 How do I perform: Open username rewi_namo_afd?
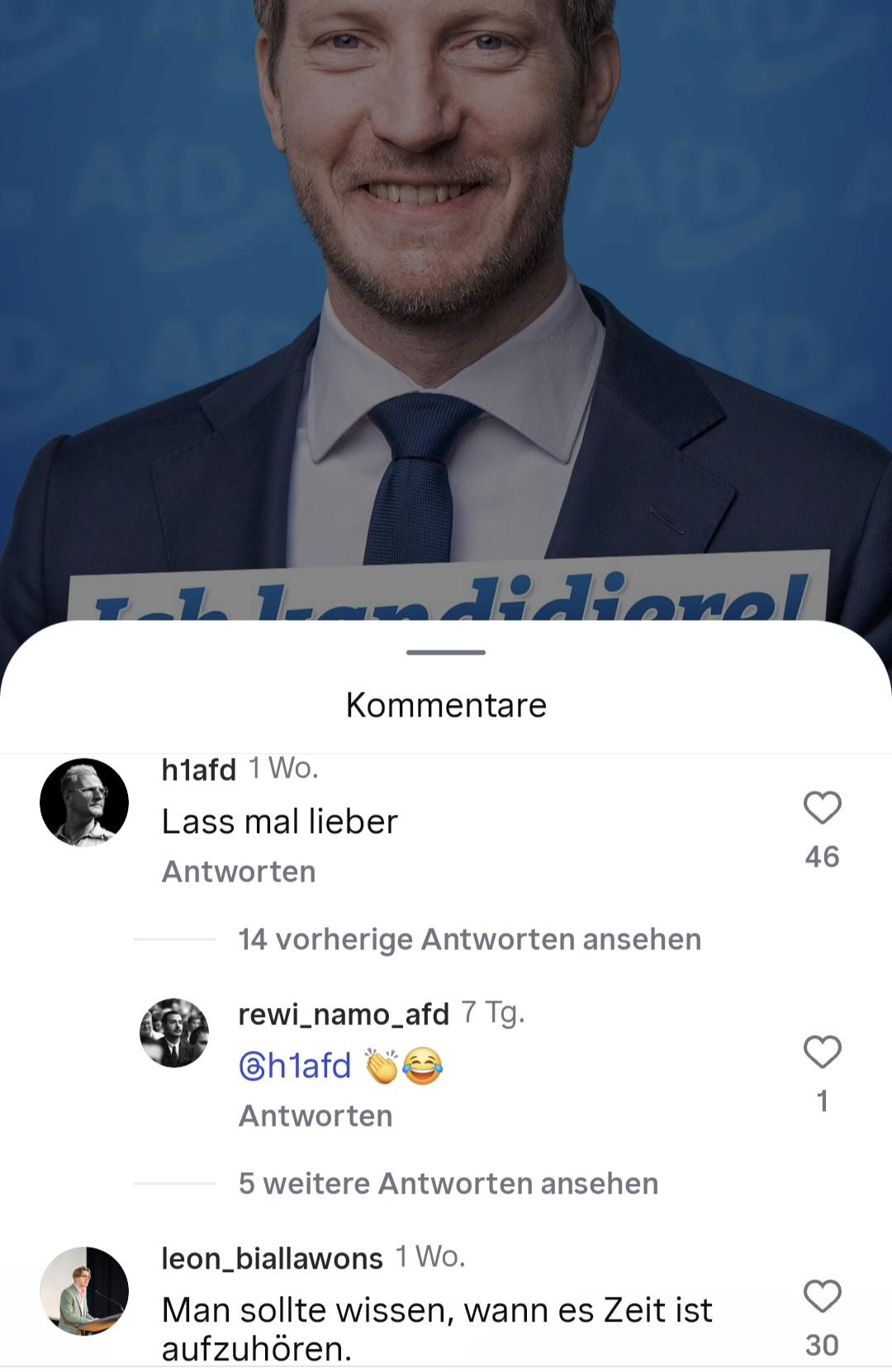[344, 1014]
